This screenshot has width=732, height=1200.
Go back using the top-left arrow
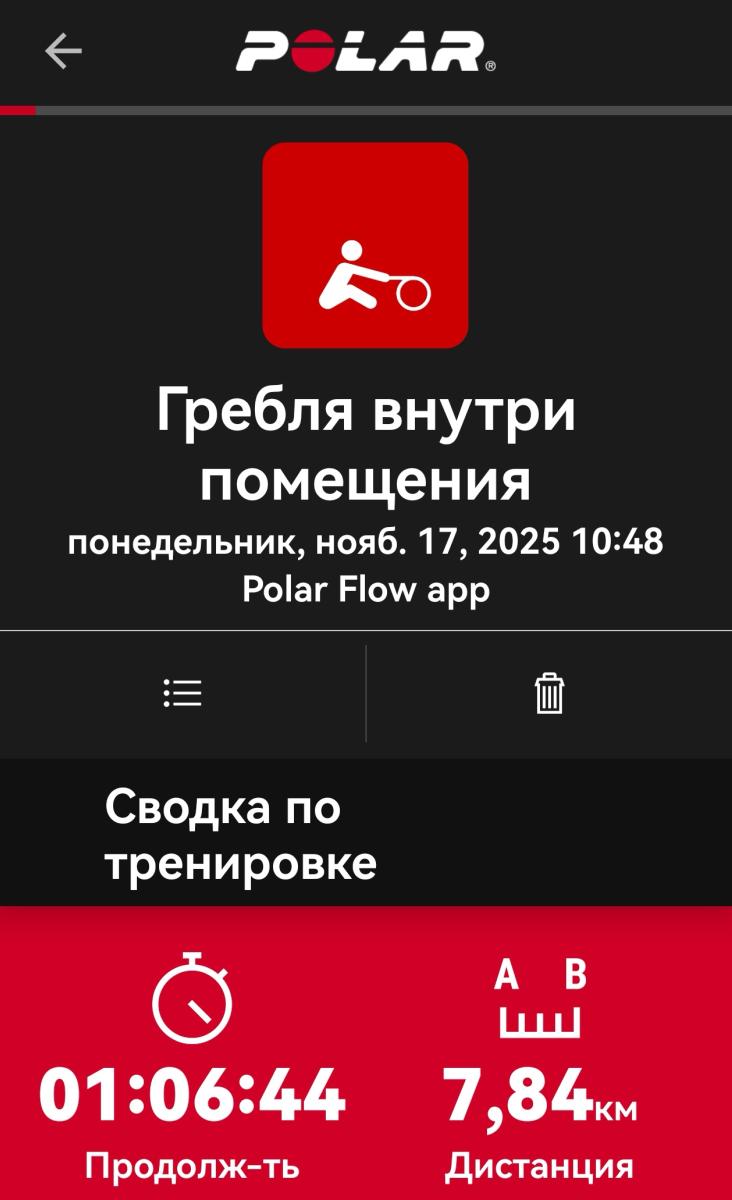[63, 51]
